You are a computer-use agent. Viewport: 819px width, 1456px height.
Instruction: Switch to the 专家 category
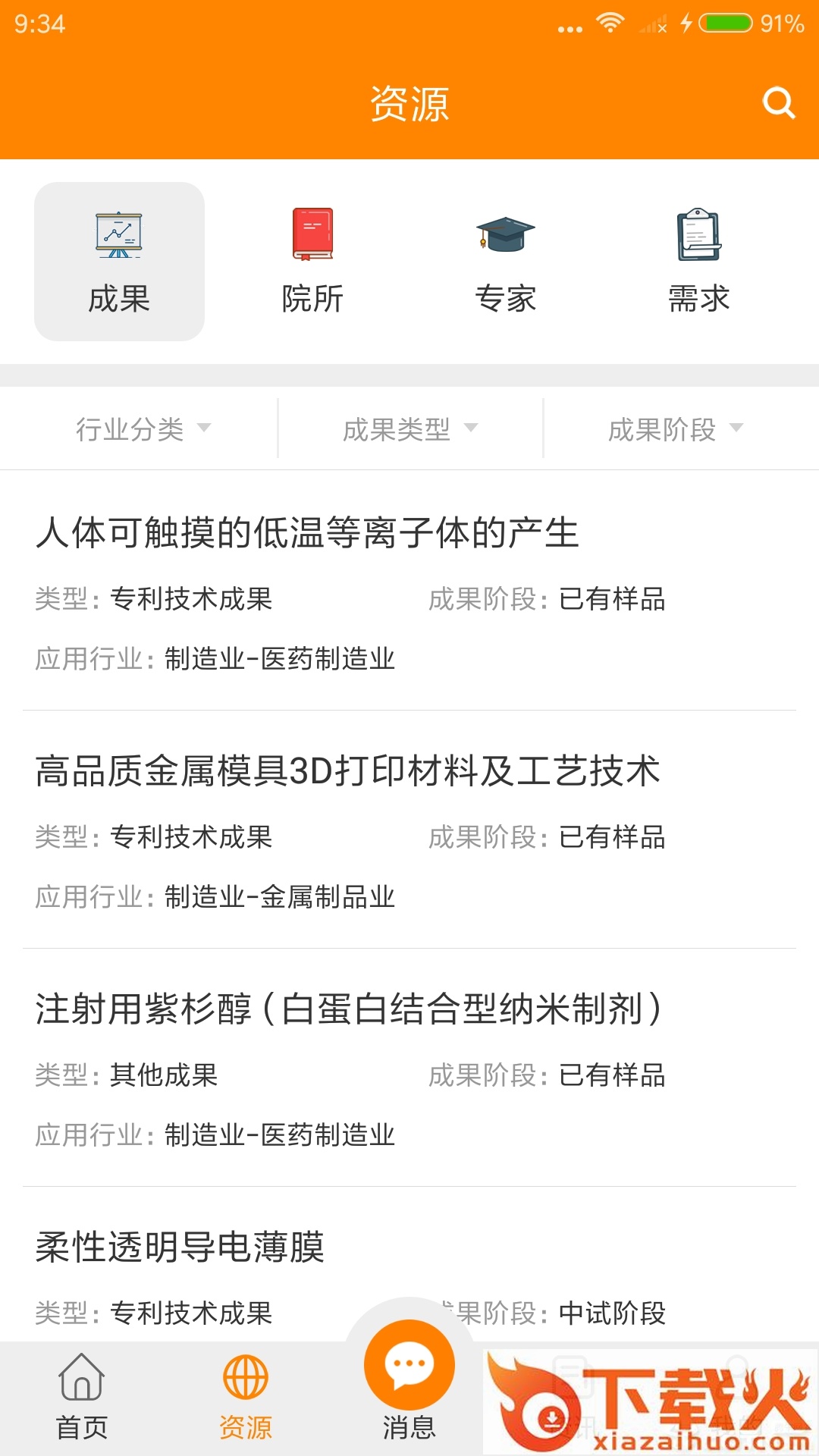(506, 262)
